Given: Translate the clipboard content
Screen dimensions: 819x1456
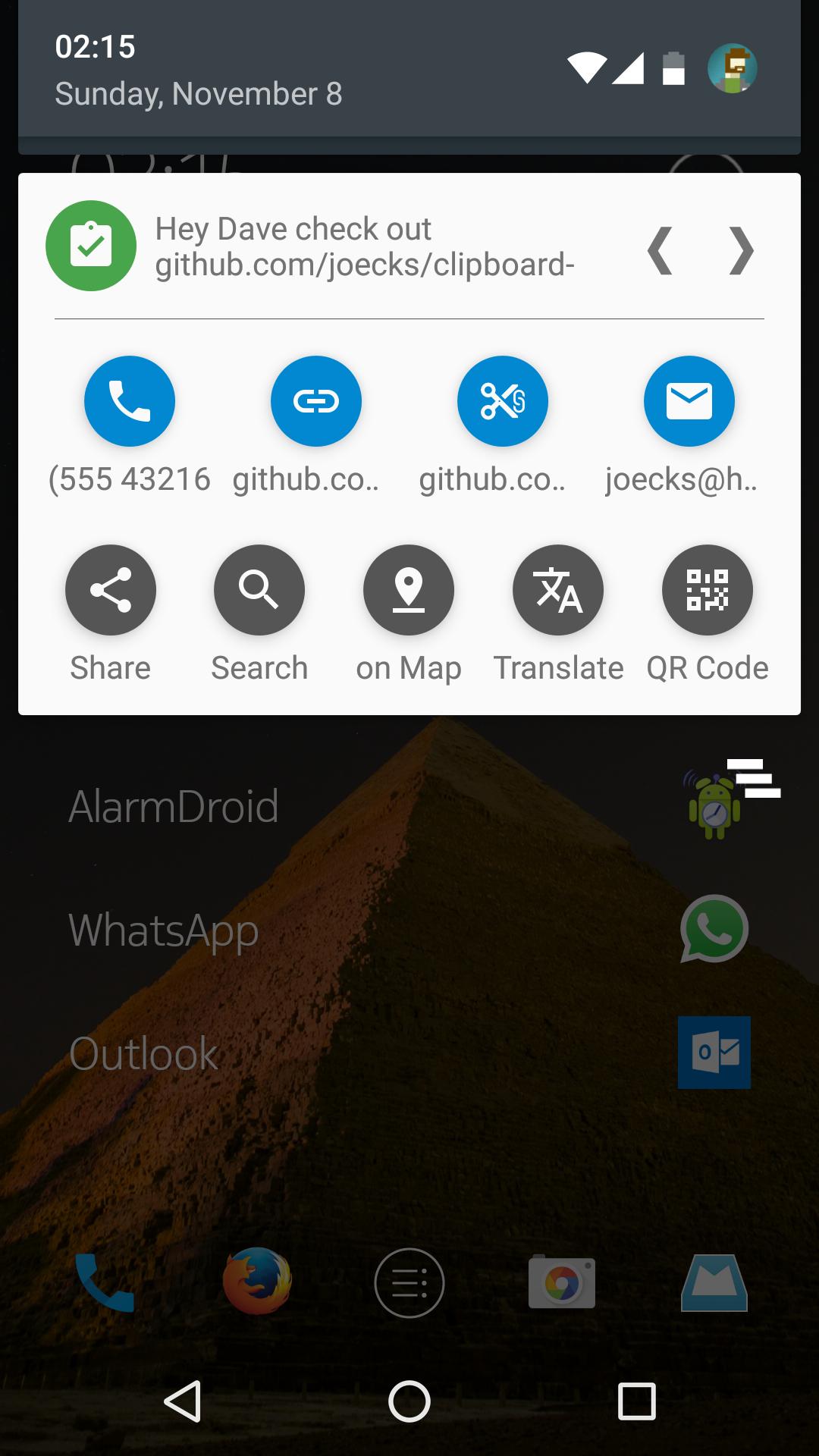Looking at the screenshot, I should pyautogui.click(x=558, y=590).
